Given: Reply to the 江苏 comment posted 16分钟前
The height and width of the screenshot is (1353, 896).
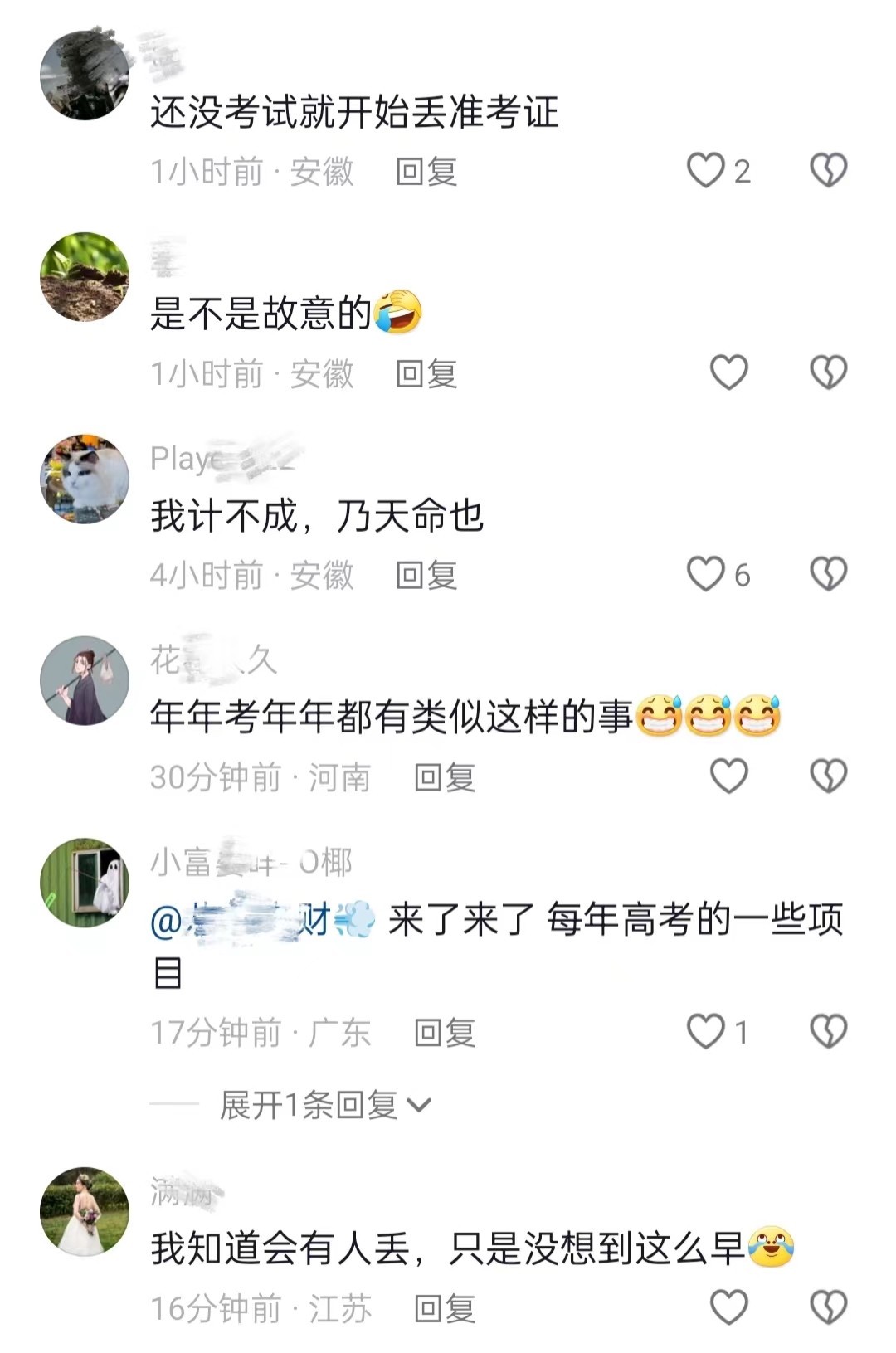Looking at the screenshot, I should 445,1309.
